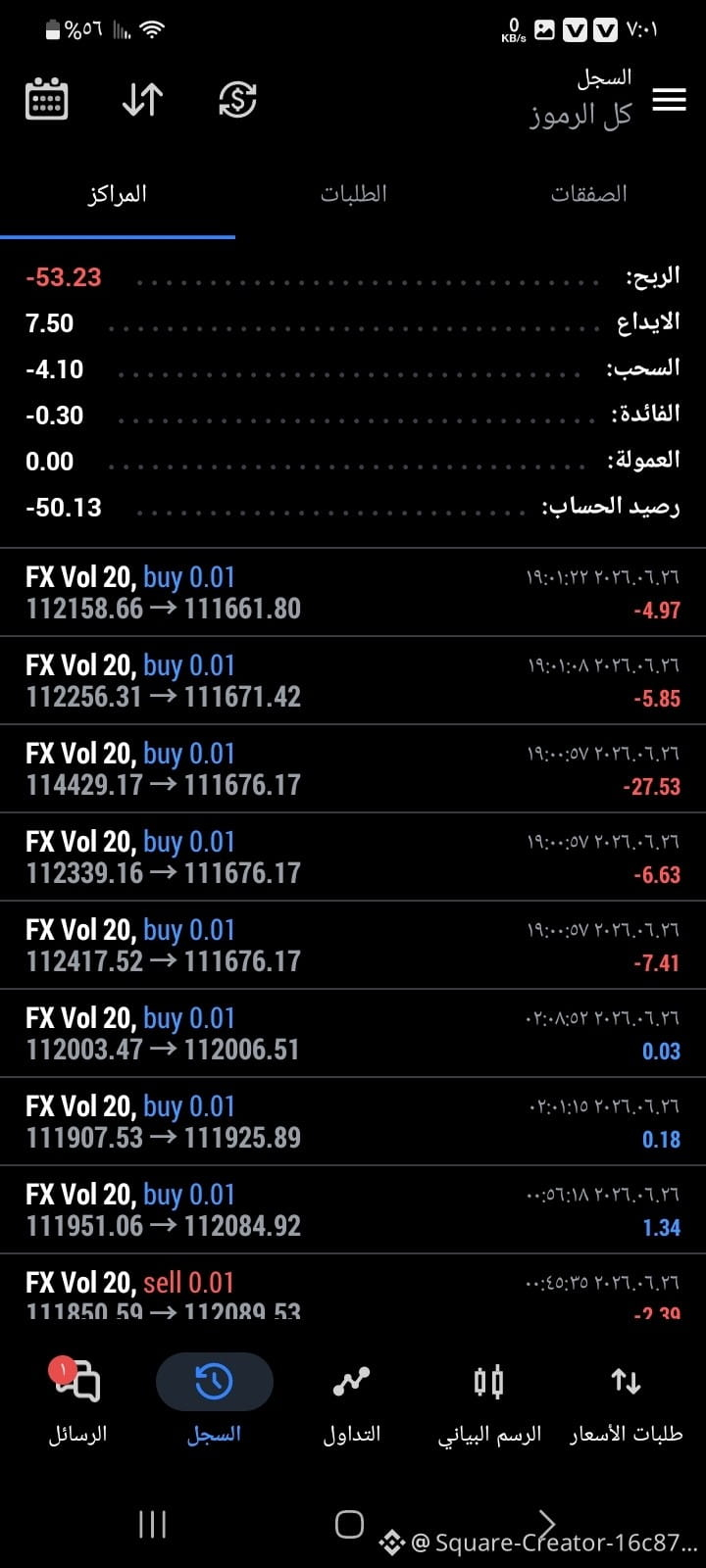Go to the التداول trade tab
Viewport: 706px width, 1568px height.
351,1401
